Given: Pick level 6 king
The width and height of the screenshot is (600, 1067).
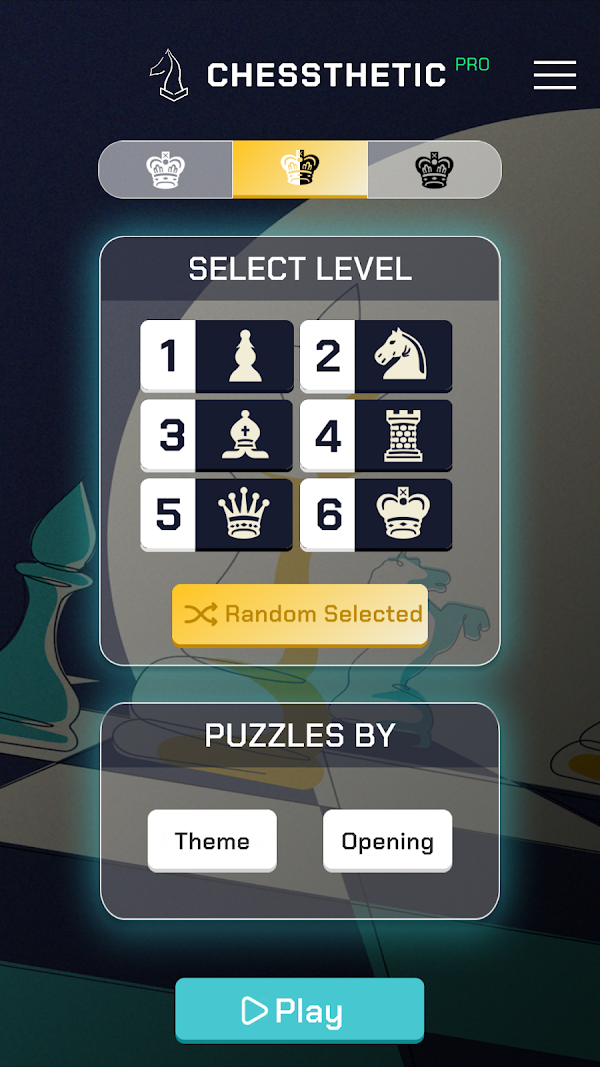Looking at the screenshot, I should (377, 514).
